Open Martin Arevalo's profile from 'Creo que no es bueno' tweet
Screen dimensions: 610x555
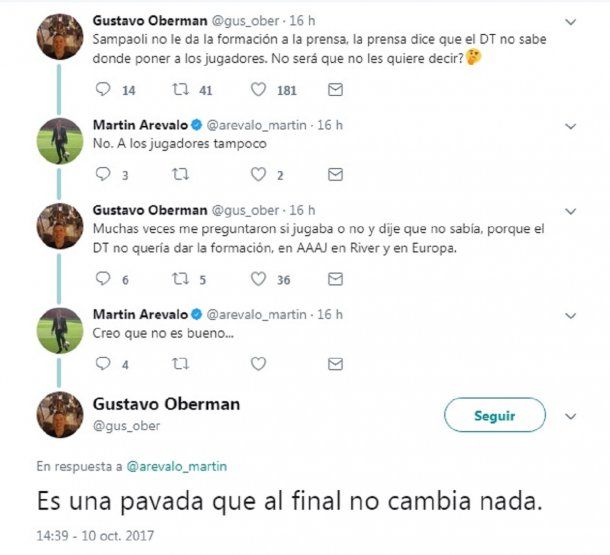click(135, 315)
